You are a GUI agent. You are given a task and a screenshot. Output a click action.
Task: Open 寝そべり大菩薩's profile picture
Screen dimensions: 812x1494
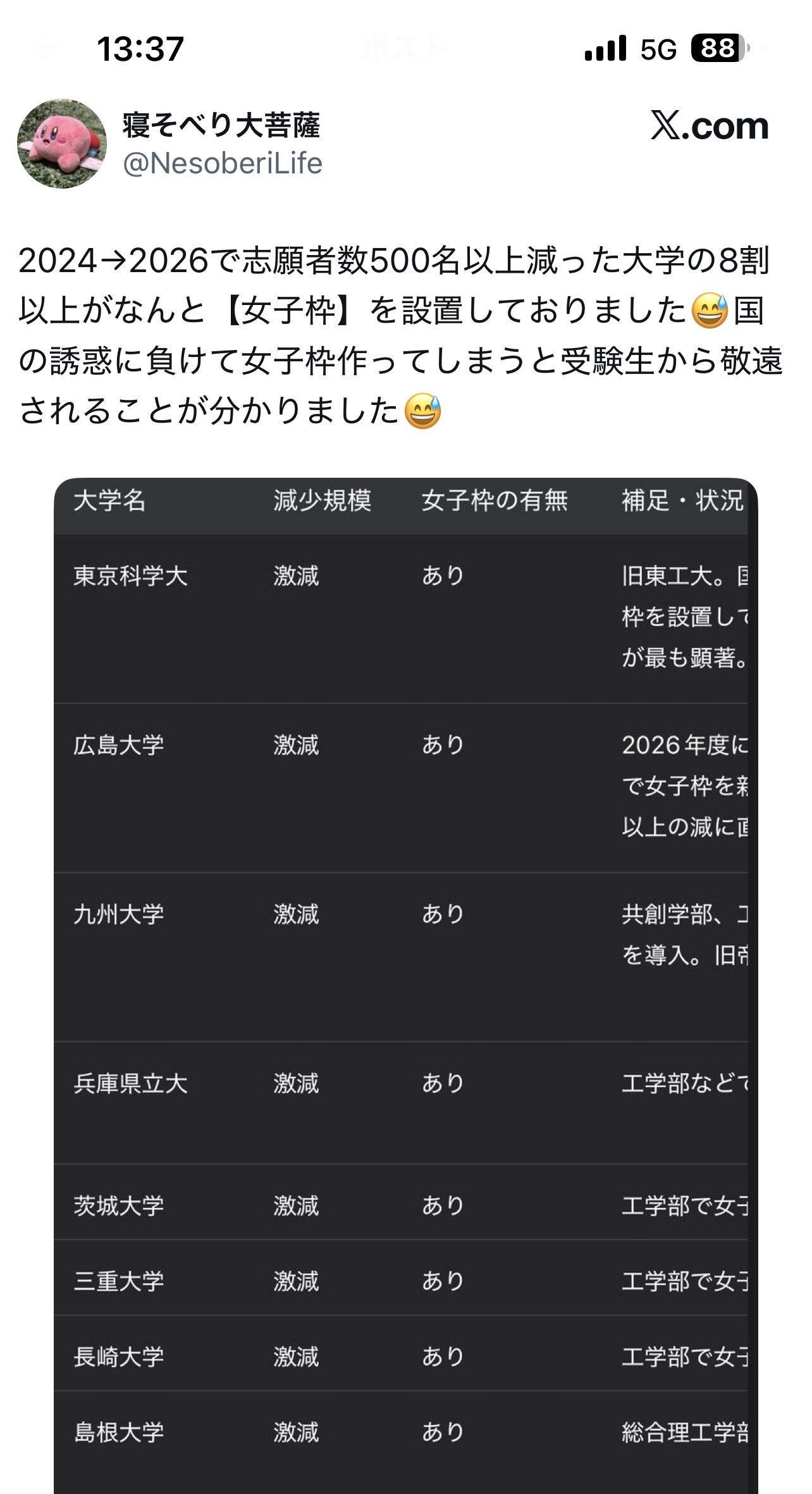(62, 144)
